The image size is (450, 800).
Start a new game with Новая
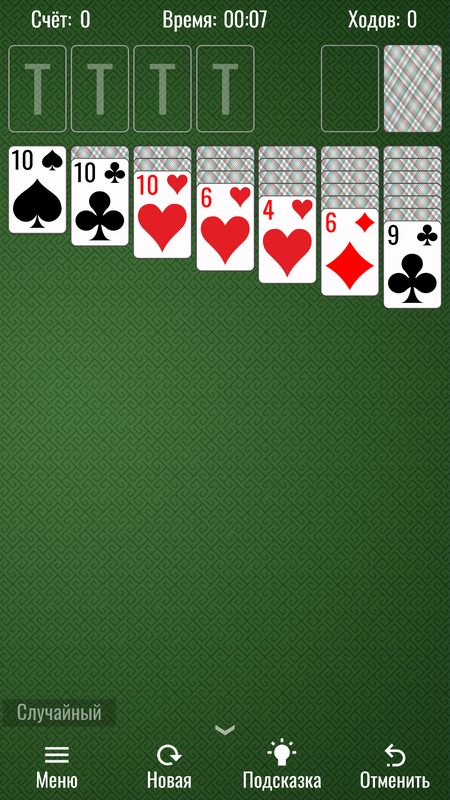click(169, 767)
